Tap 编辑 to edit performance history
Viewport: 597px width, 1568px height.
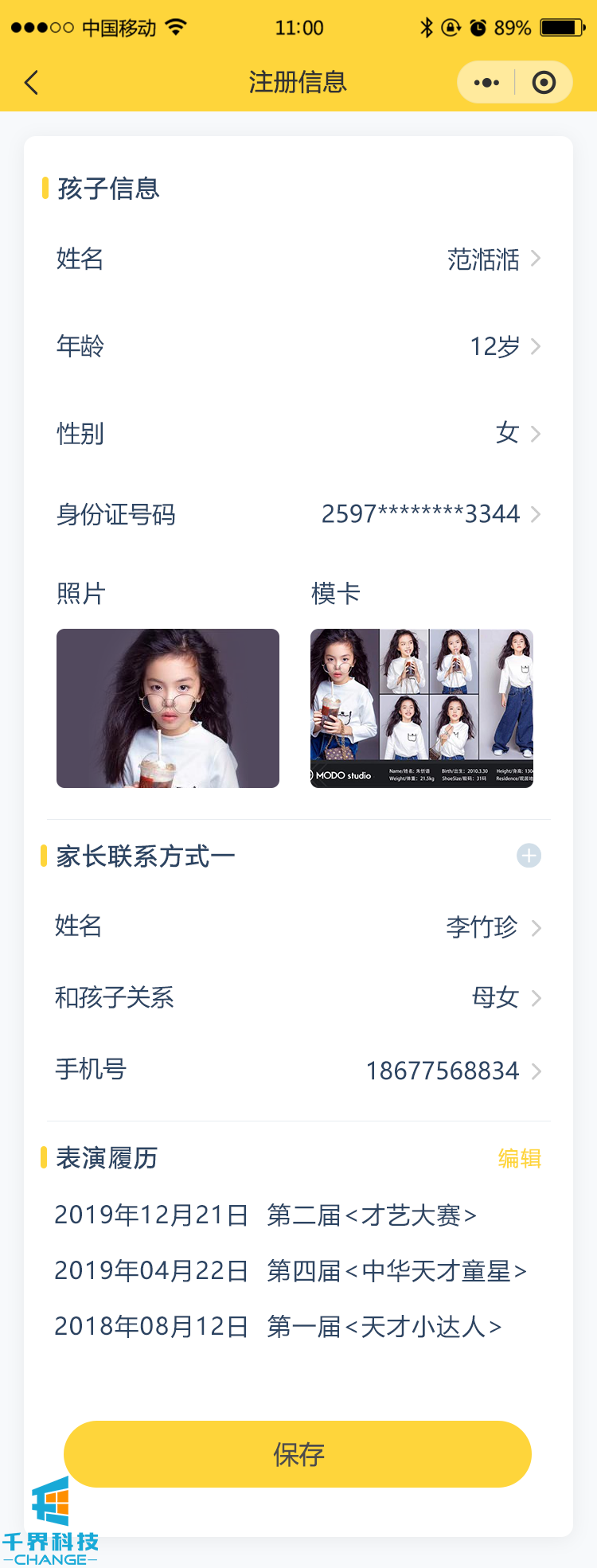520,1158
